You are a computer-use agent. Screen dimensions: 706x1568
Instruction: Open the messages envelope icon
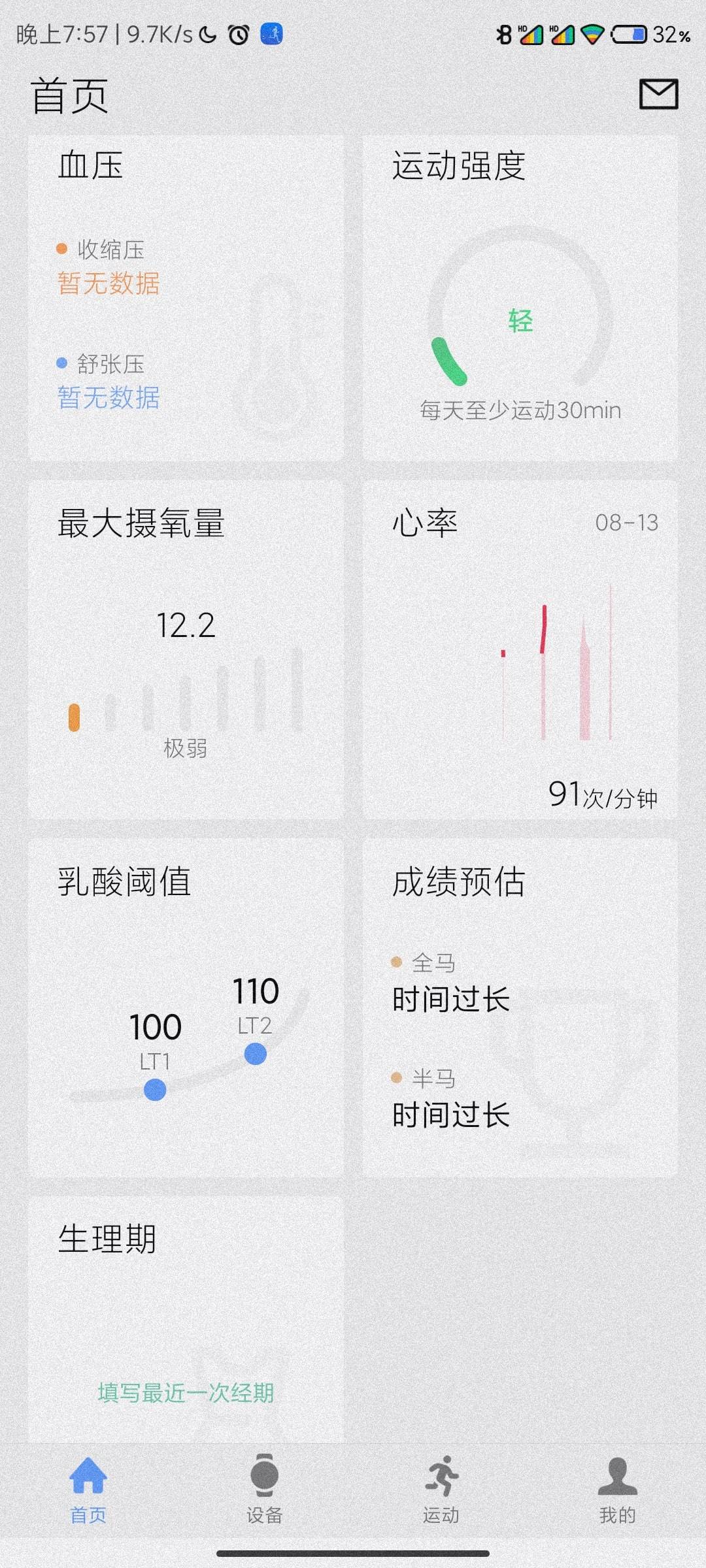point(658,95)
